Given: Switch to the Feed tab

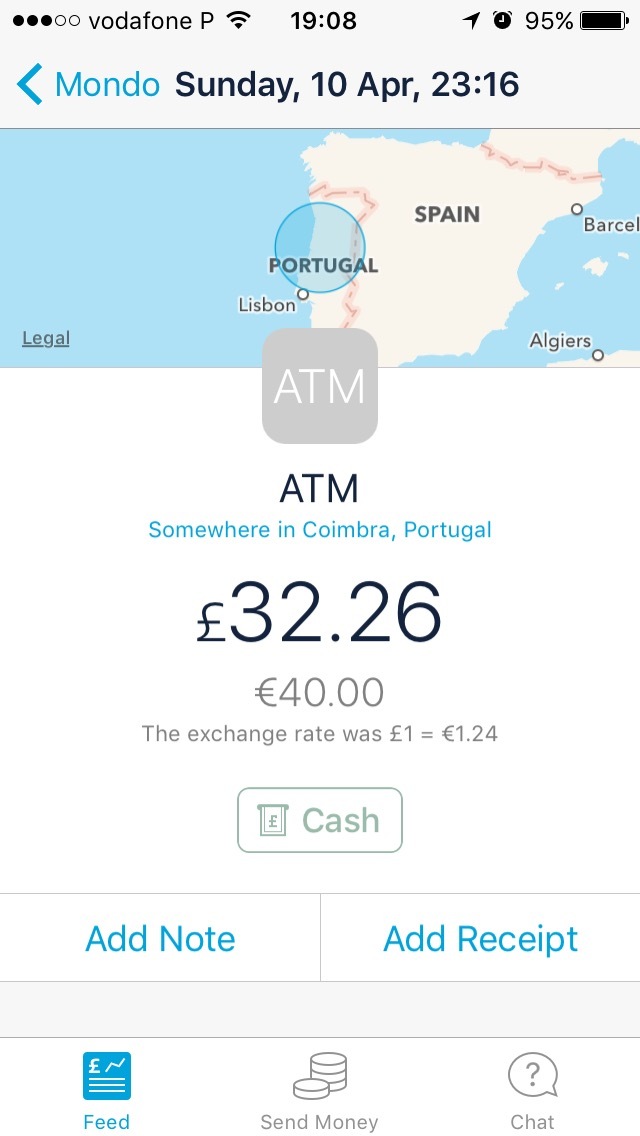Looking at the screenshot, I should 106,1092.
